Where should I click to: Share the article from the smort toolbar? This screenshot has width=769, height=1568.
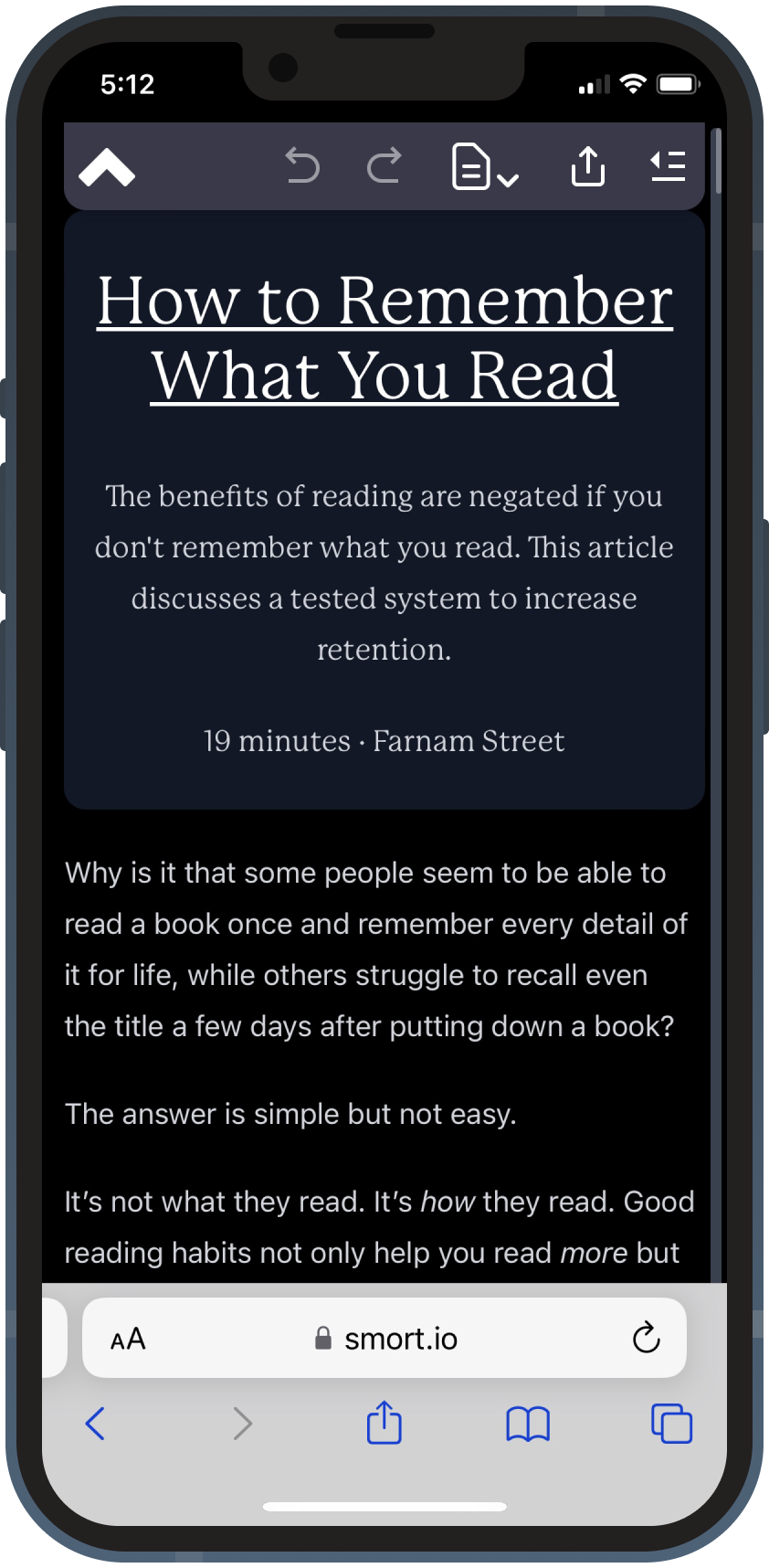587,166
